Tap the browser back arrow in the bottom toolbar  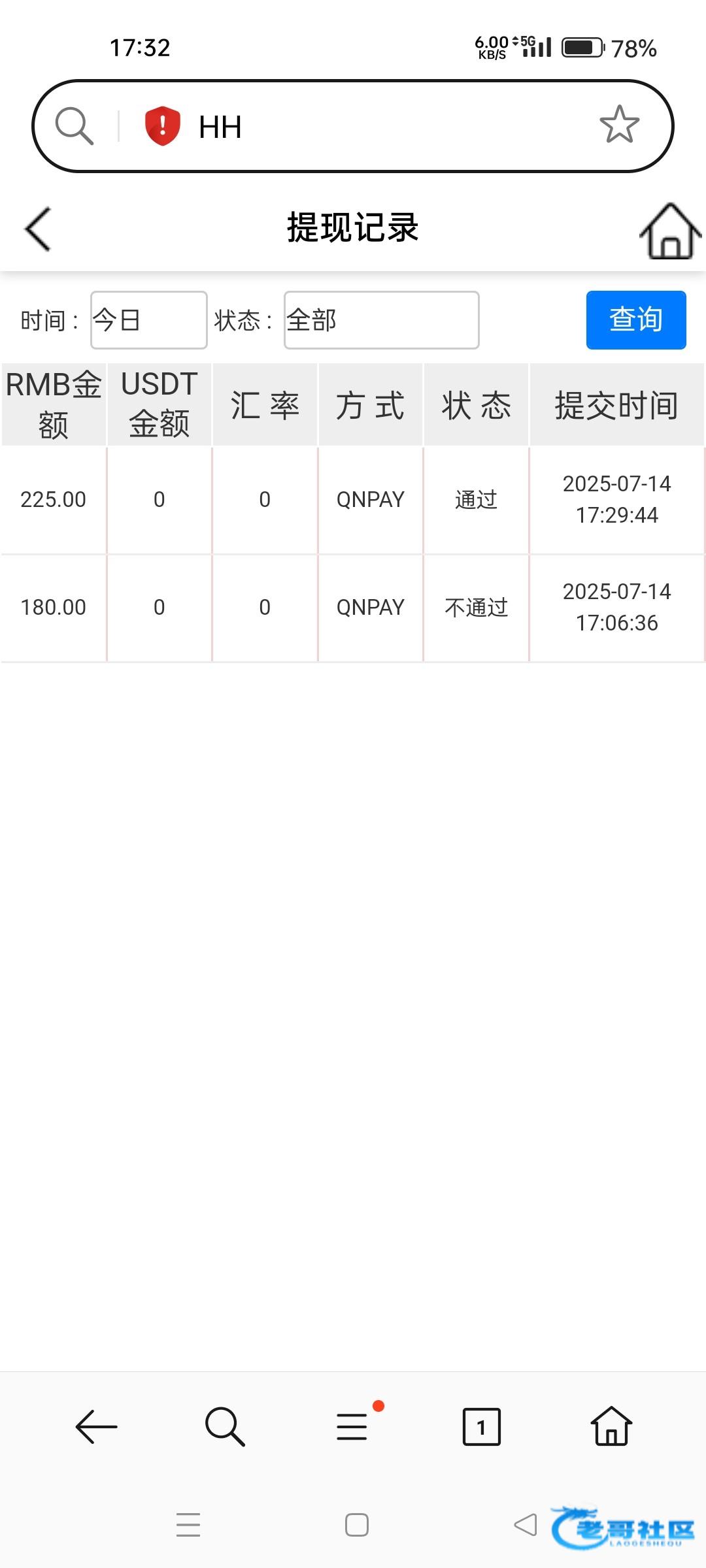tap(96, 1427)
